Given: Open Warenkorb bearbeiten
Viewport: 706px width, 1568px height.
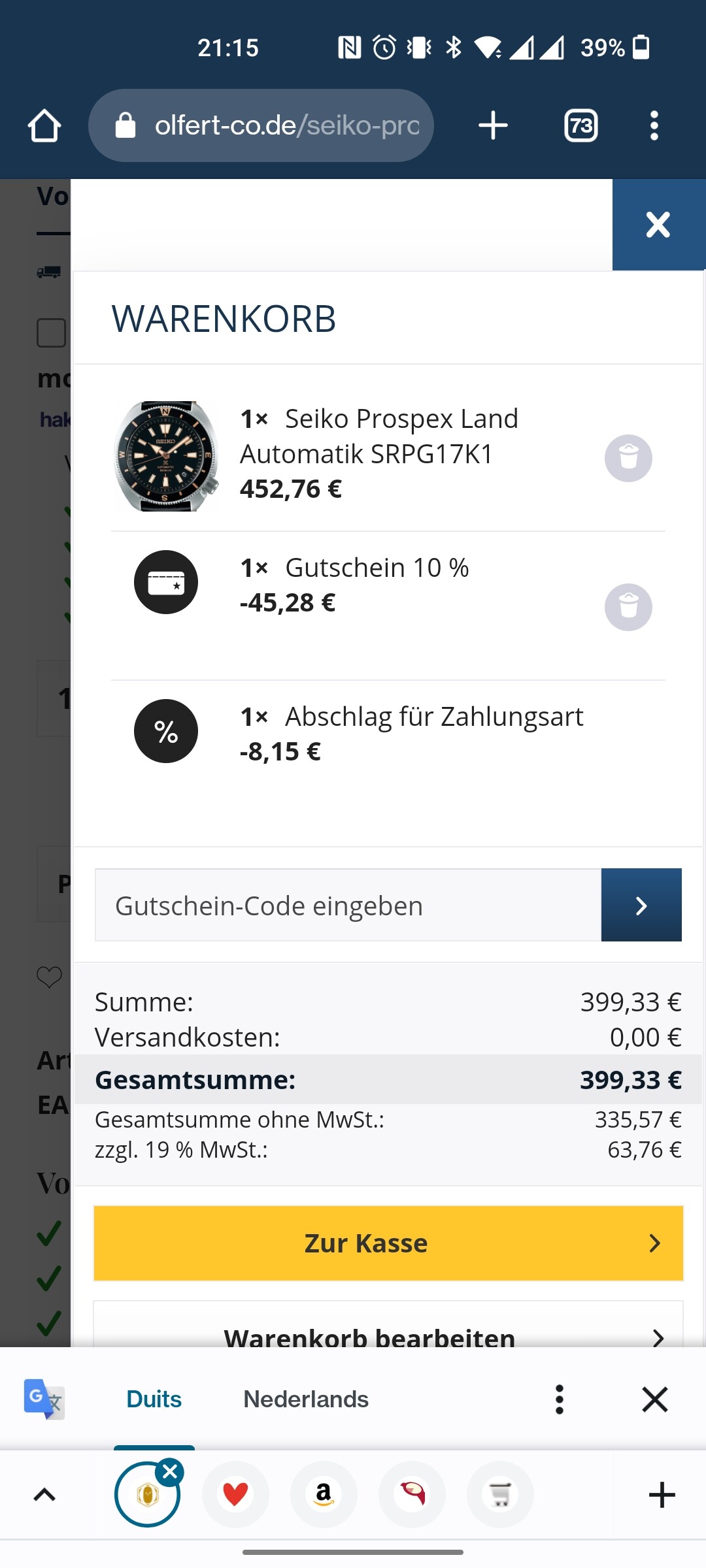Looking at the screenshot, I should tap(388, 1326).
